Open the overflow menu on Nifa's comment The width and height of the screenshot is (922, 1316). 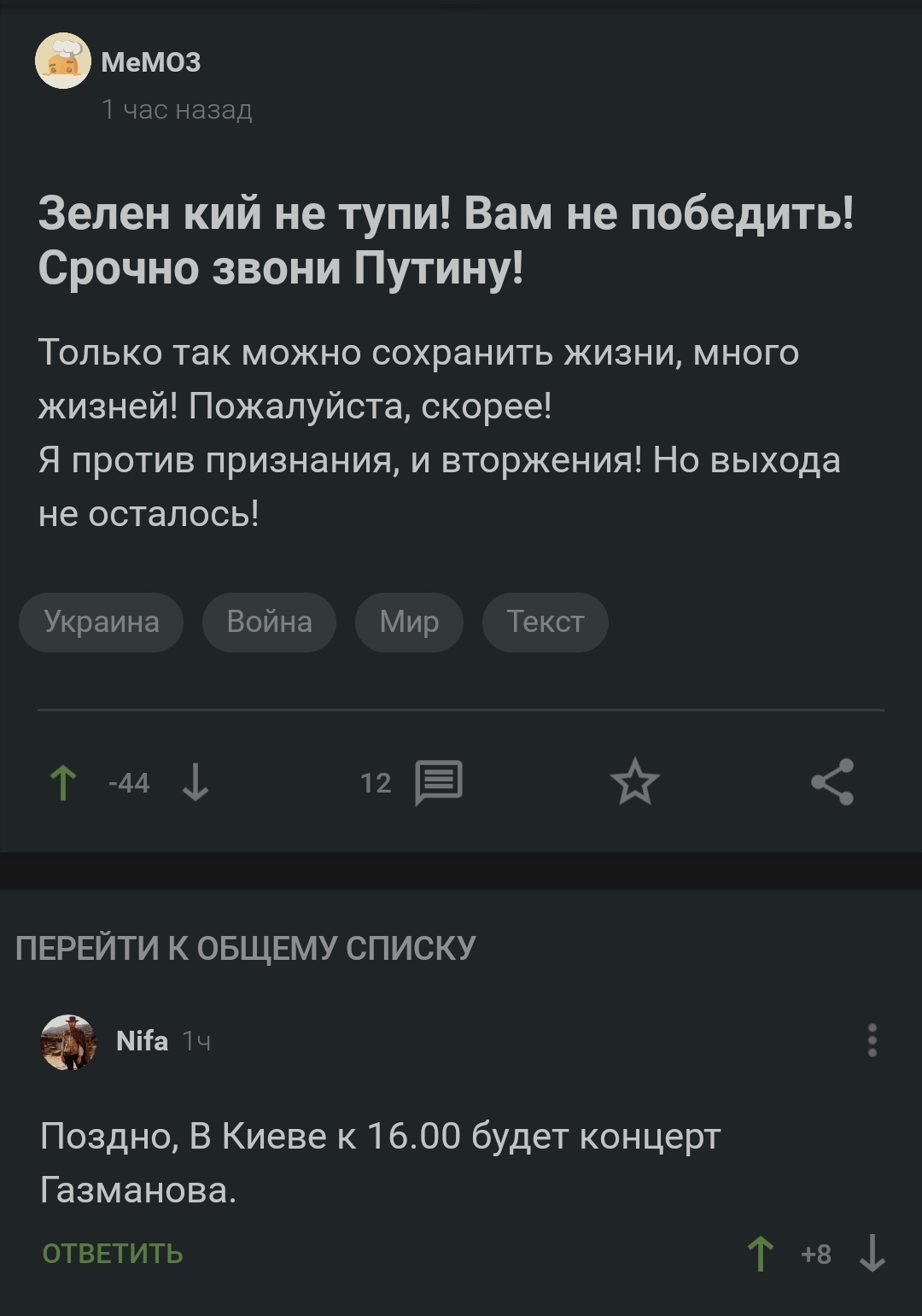pyautogui.click(x=872, y=1040)
